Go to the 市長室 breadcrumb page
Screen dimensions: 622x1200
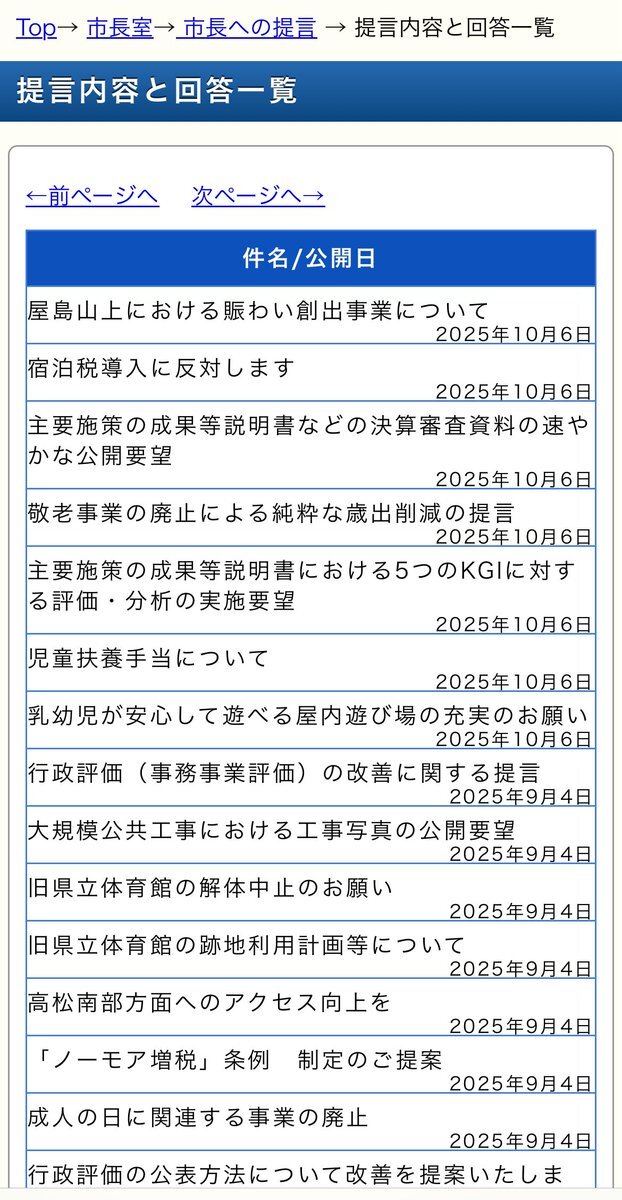pyautogui.click(x=120, y=28)
